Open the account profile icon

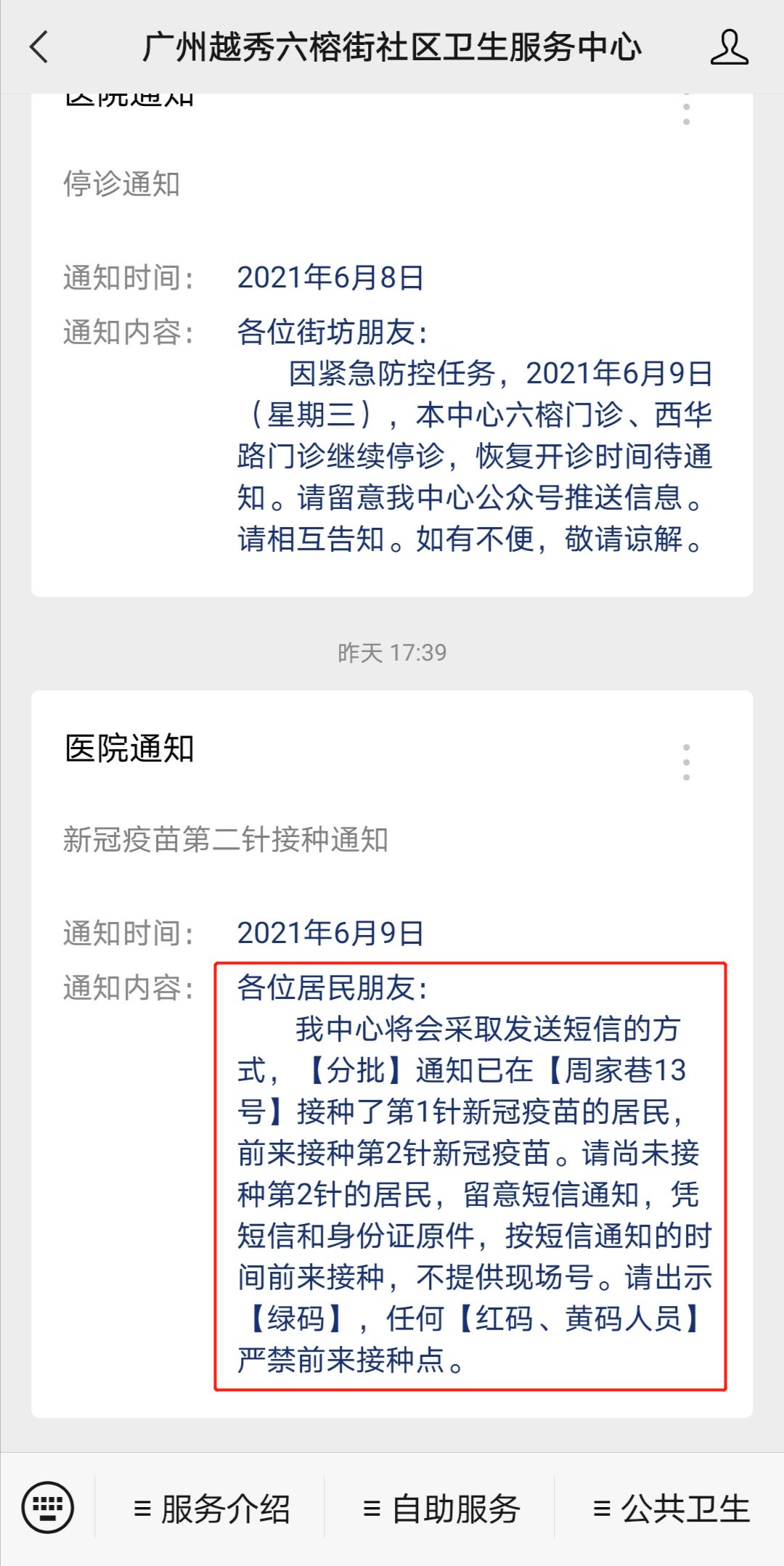[729, 47]
